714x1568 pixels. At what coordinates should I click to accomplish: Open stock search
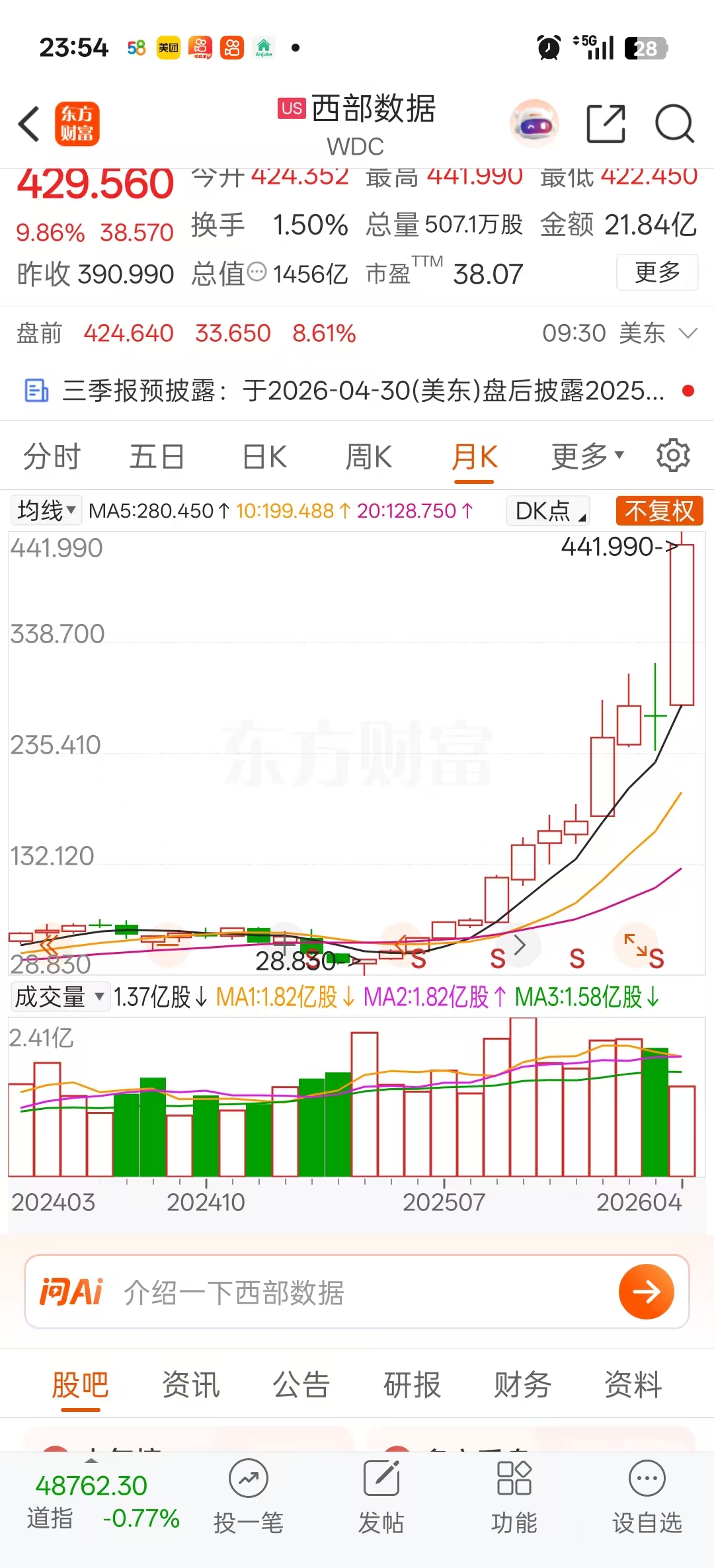point(674,124)
